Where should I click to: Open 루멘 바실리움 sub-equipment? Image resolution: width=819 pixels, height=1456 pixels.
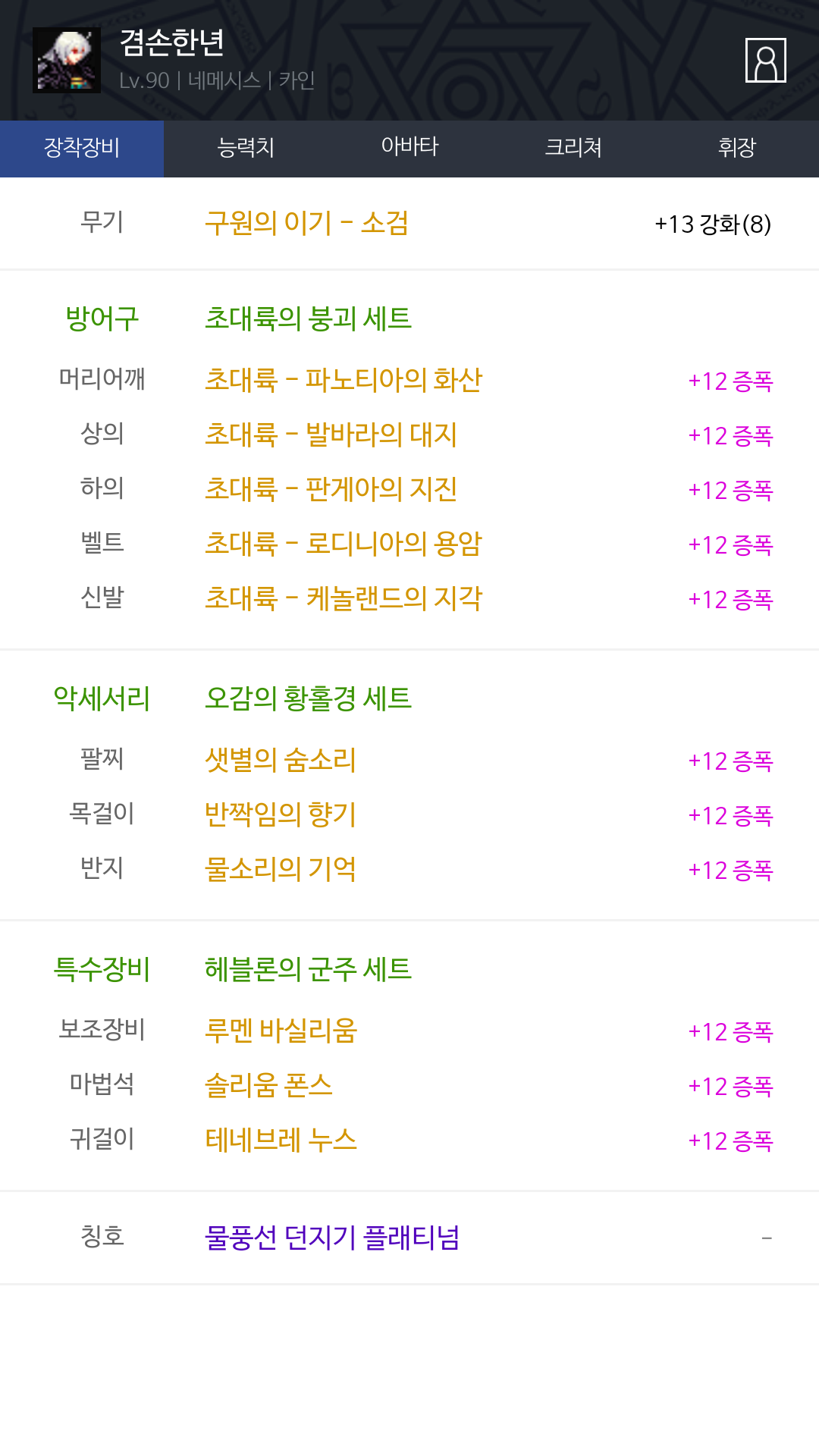(281, 1031)
